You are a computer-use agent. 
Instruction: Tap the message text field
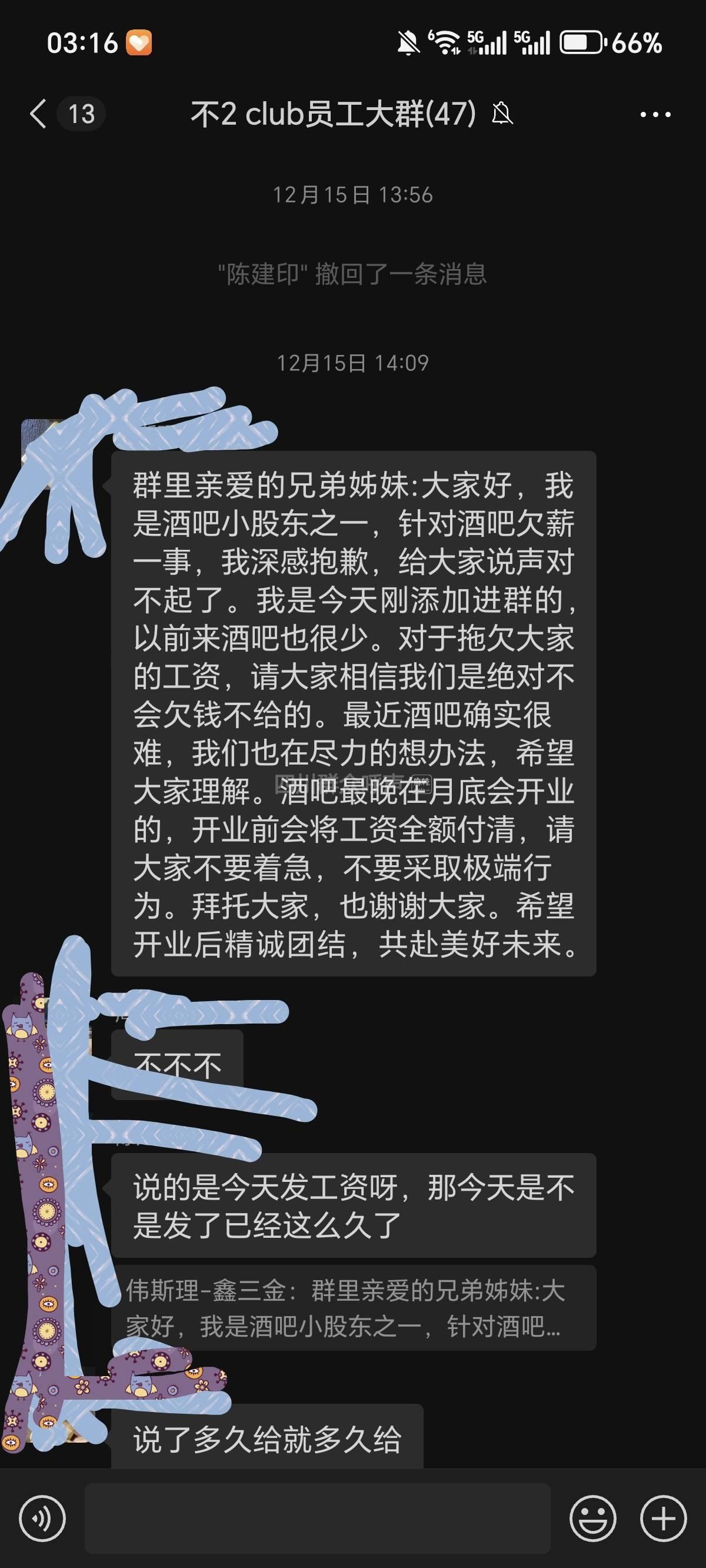[x=317, y=1518]
